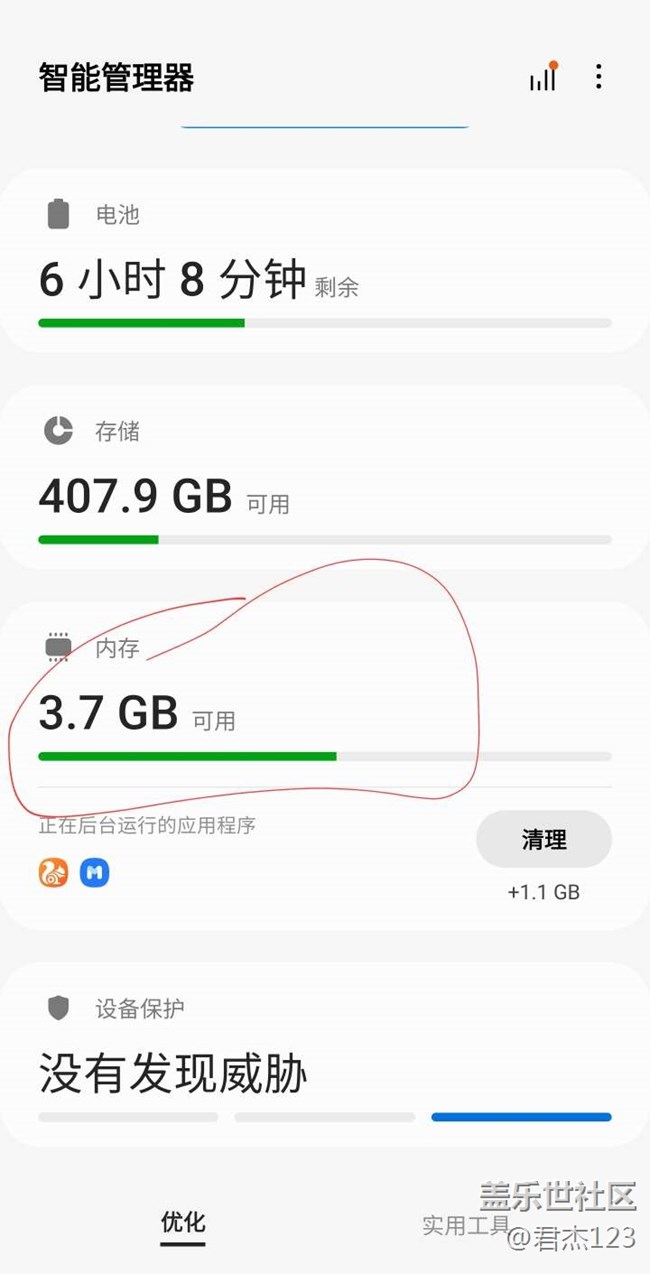Image resolution: width=650 pixels, height=1274 pixels.
Task: Open the 存储 storage card
Action: 324,478
